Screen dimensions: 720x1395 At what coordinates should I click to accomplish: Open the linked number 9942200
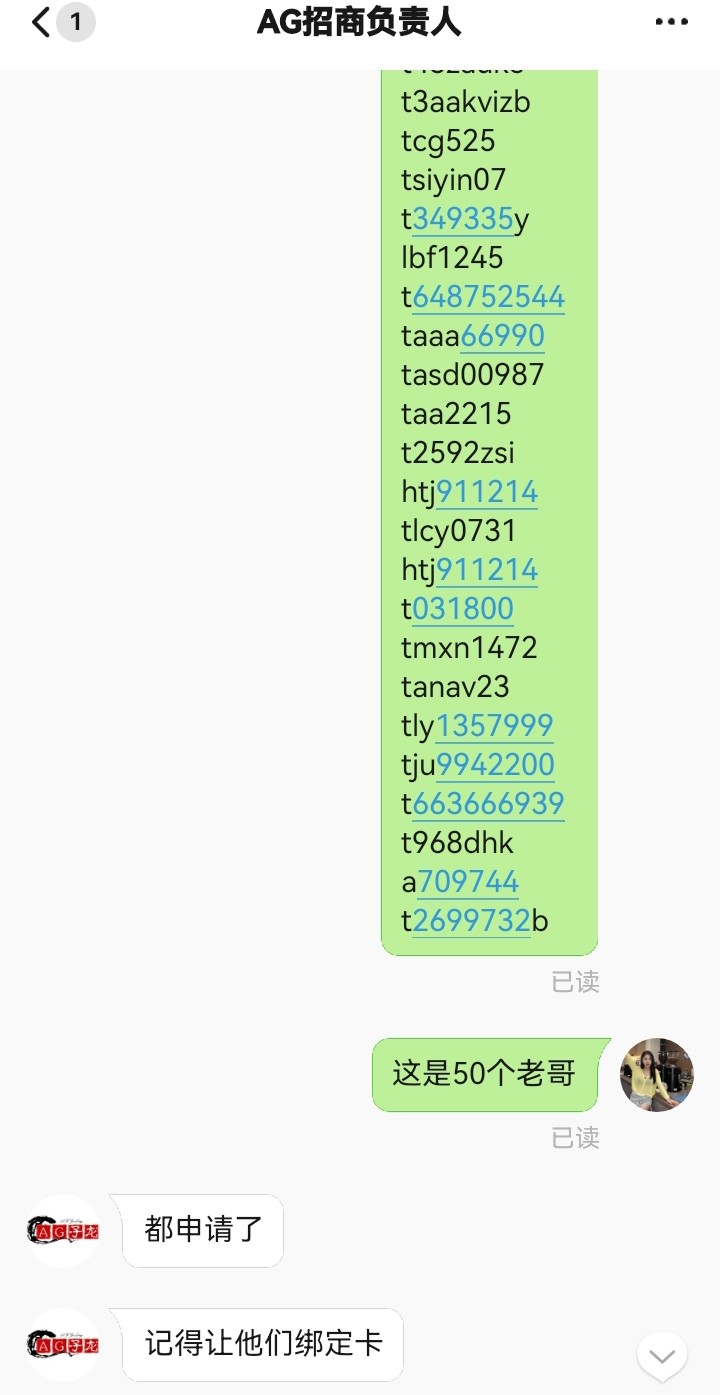click(494, 765)
